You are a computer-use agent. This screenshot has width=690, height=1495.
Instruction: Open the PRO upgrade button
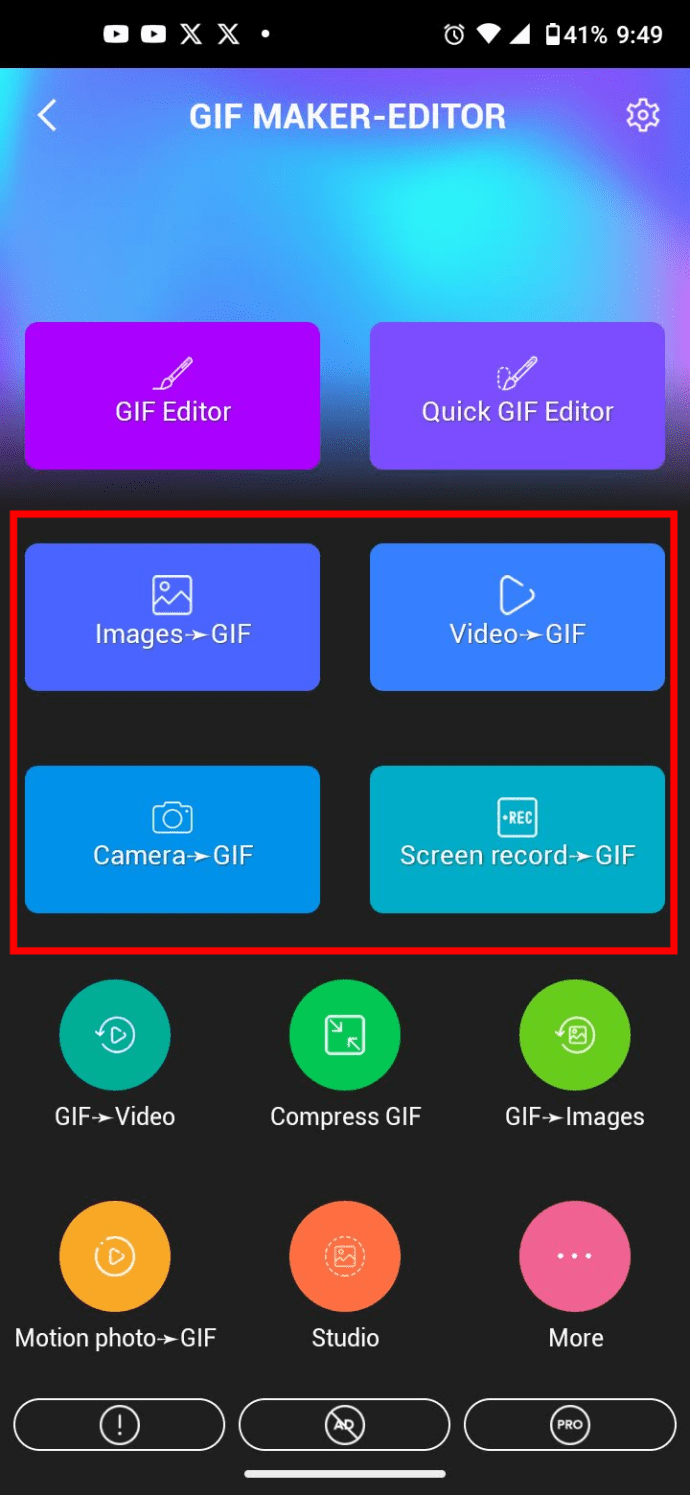pyautogui.click(x=570, y=1424)
